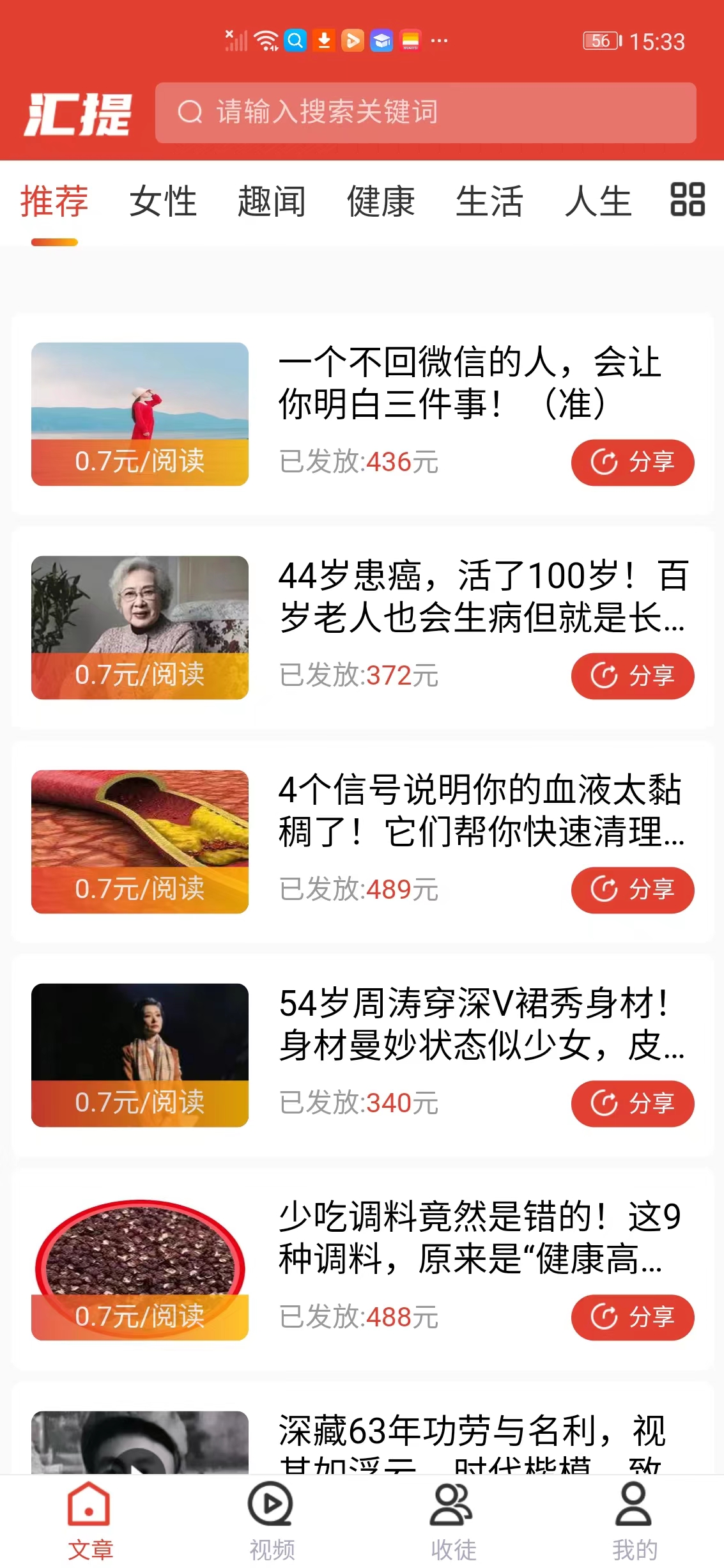The width and height of the screenshot is (724, 1568).
Task: Share the blood viscosity article
Action: pyautogui.click(x=633, y=890)
